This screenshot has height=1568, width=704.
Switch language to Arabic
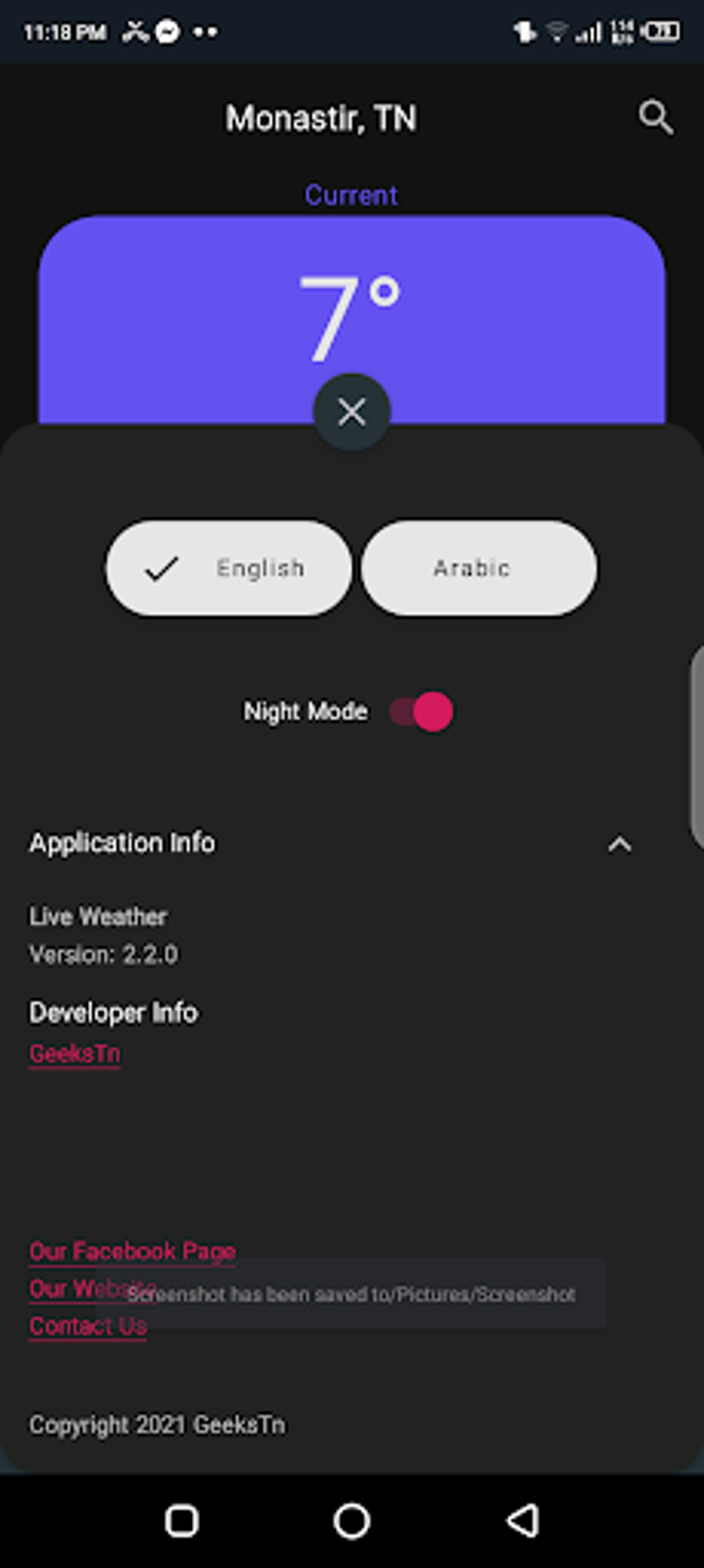pos(479,568)
